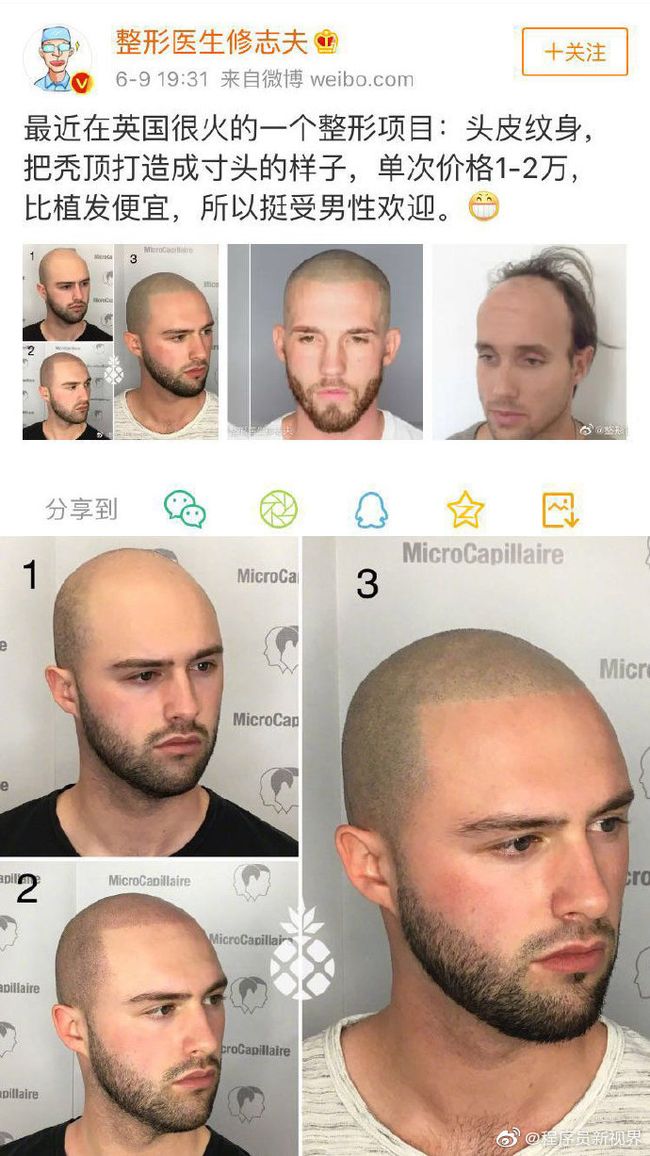
Task: Share to QQ
Action: tap(371, 509)
